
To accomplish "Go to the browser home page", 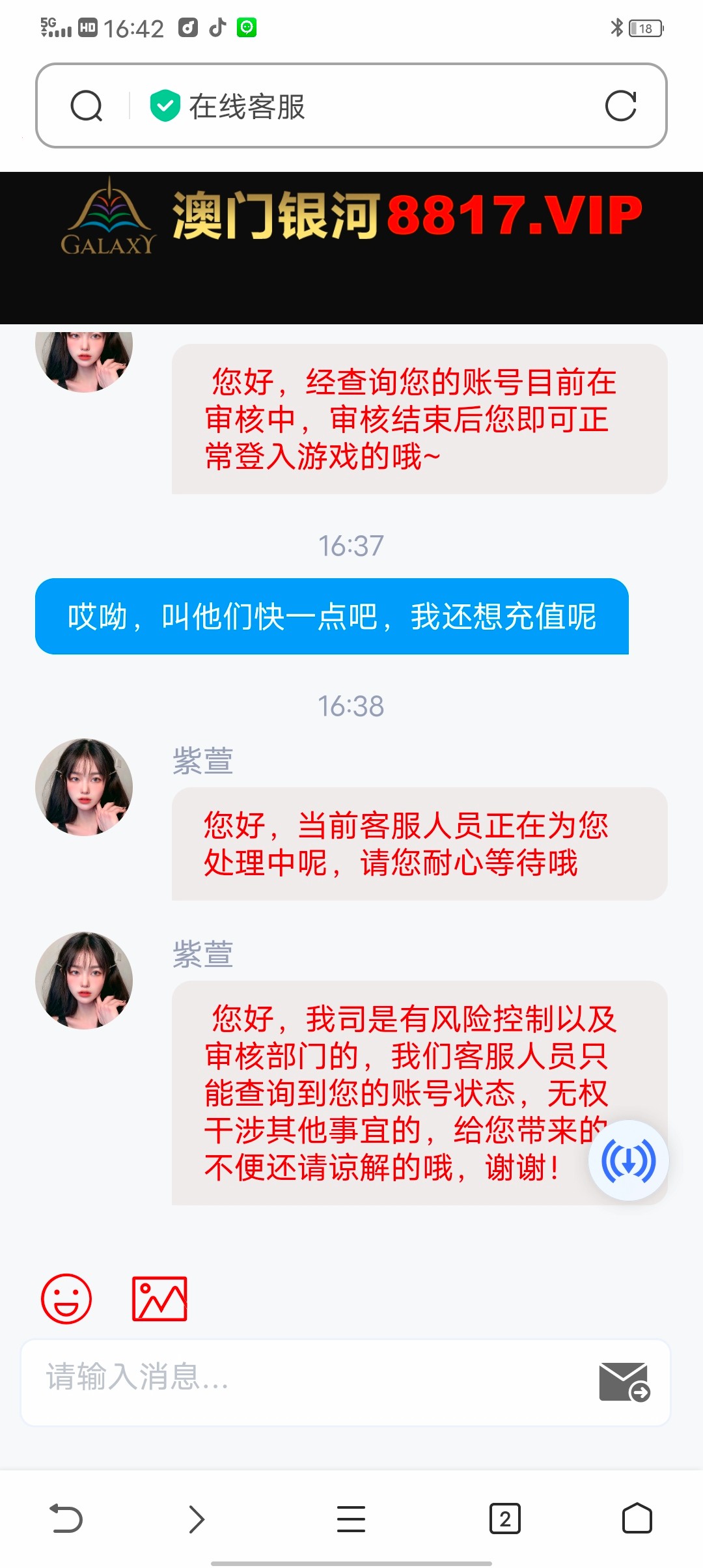I will (637, 1519).
